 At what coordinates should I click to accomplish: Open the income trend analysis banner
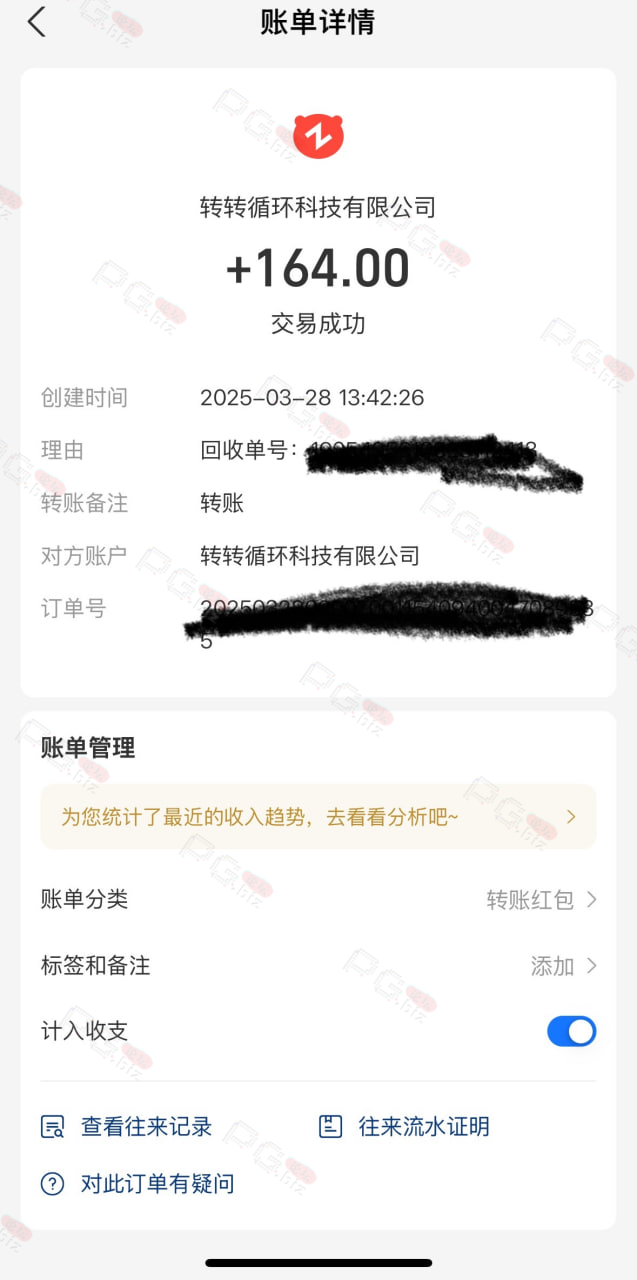(x=318, y=817)
